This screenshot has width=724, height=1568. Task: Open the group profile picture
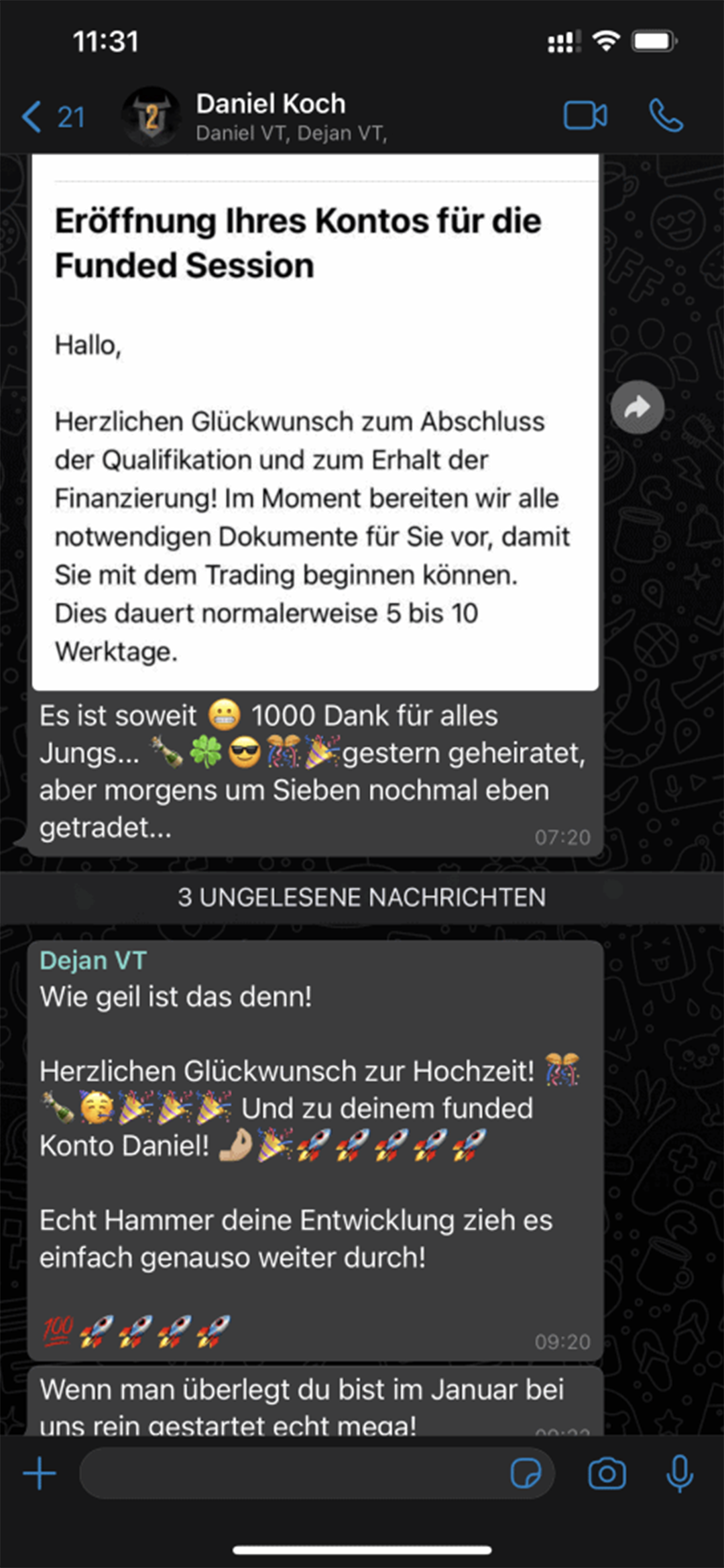[x=151, y=117]
